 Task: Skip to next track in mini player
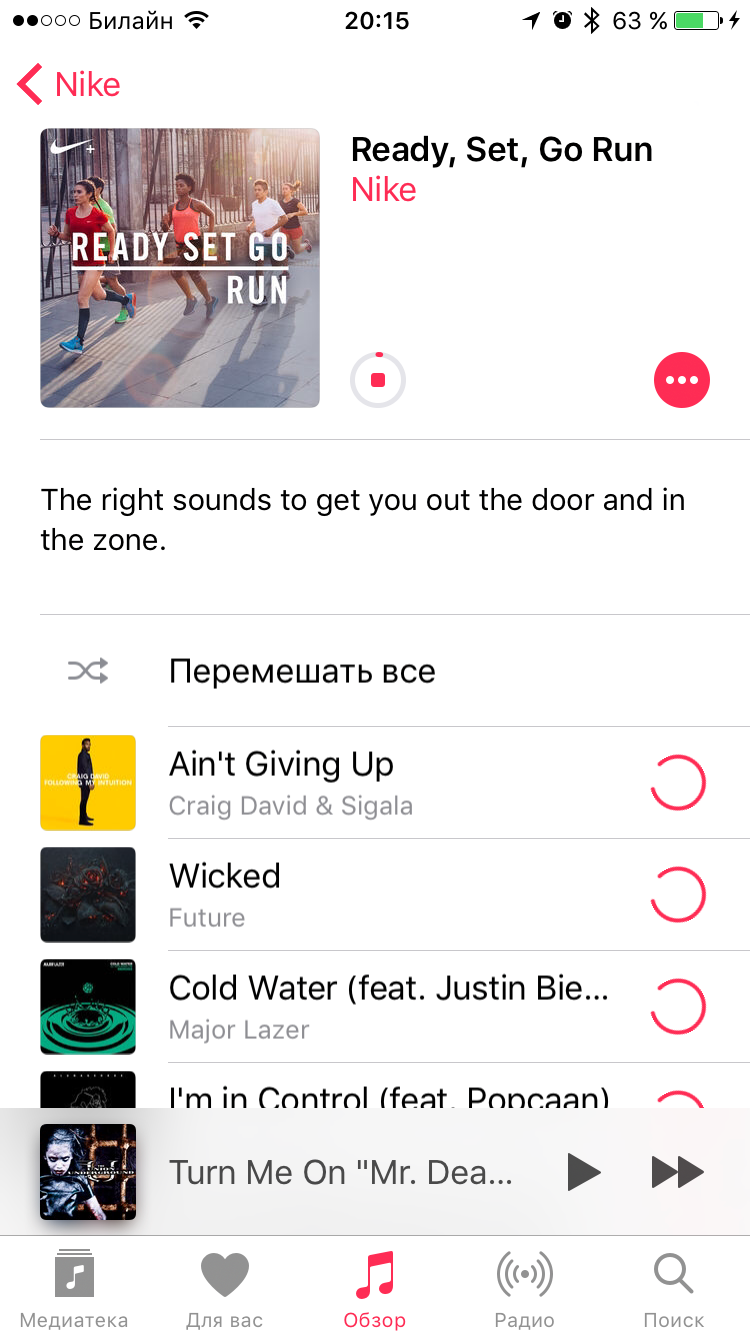[678, 1172]
